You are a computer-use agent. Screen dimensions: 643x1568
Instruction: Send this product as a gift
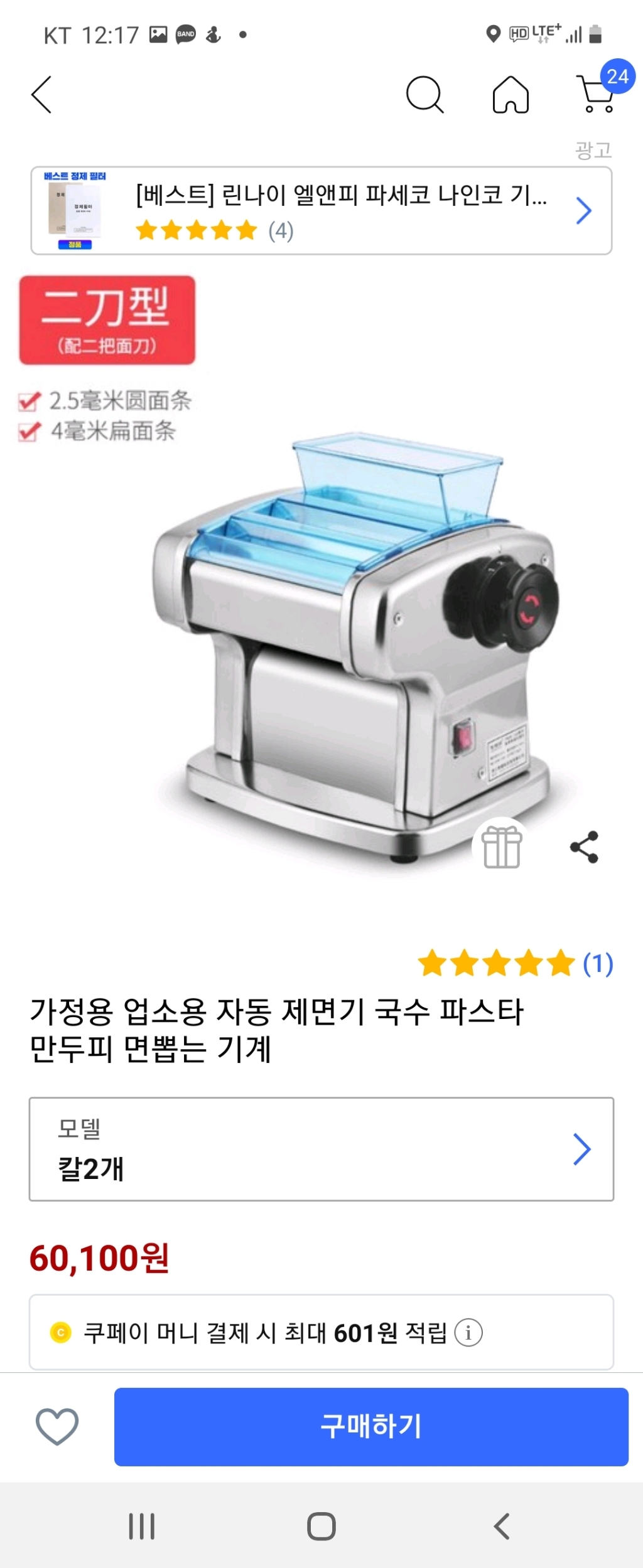click(501, 847)
